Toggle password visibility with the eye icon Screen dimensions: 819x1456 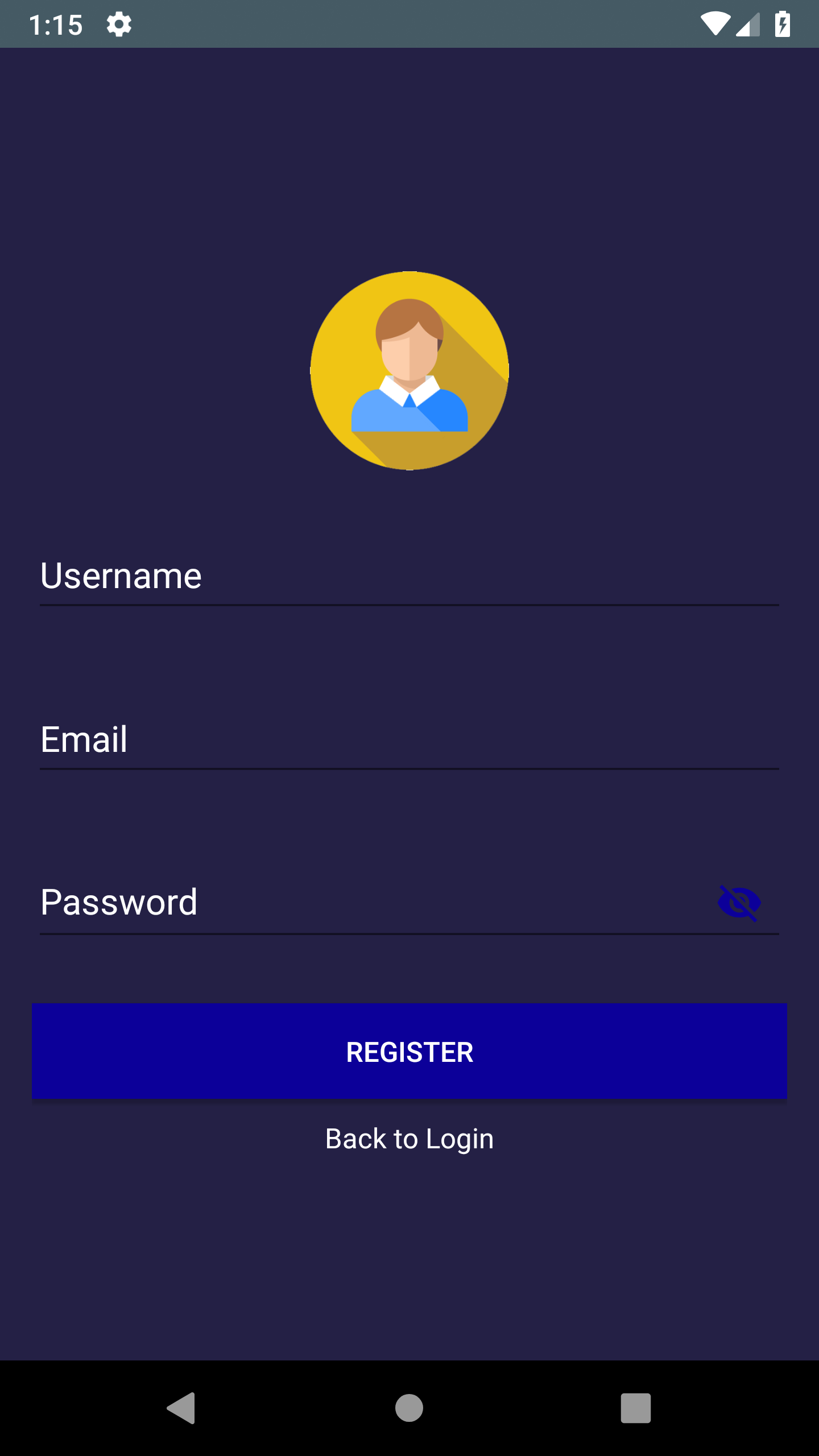[739, 902]
